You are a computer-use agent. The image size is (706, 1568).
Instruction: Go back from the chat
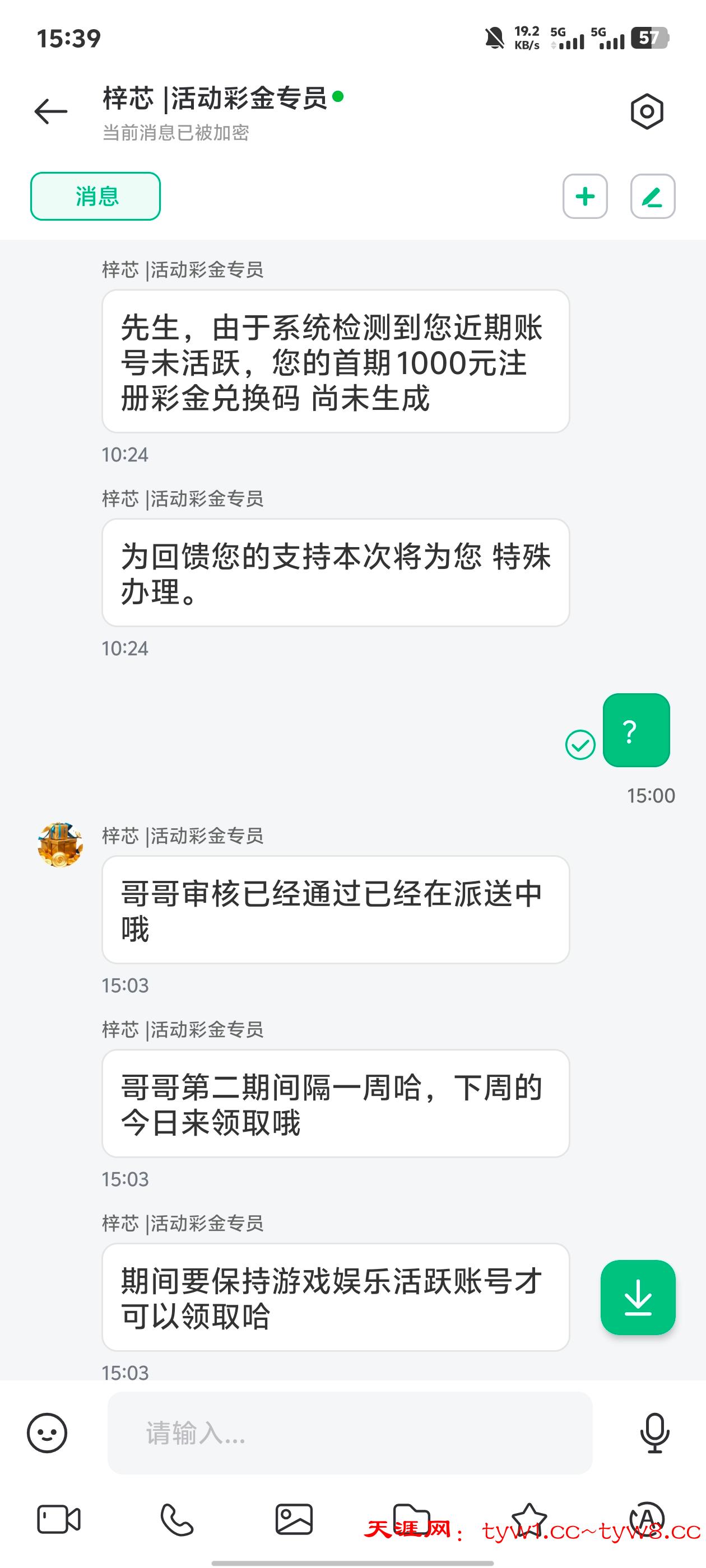[x=50, y=111]
